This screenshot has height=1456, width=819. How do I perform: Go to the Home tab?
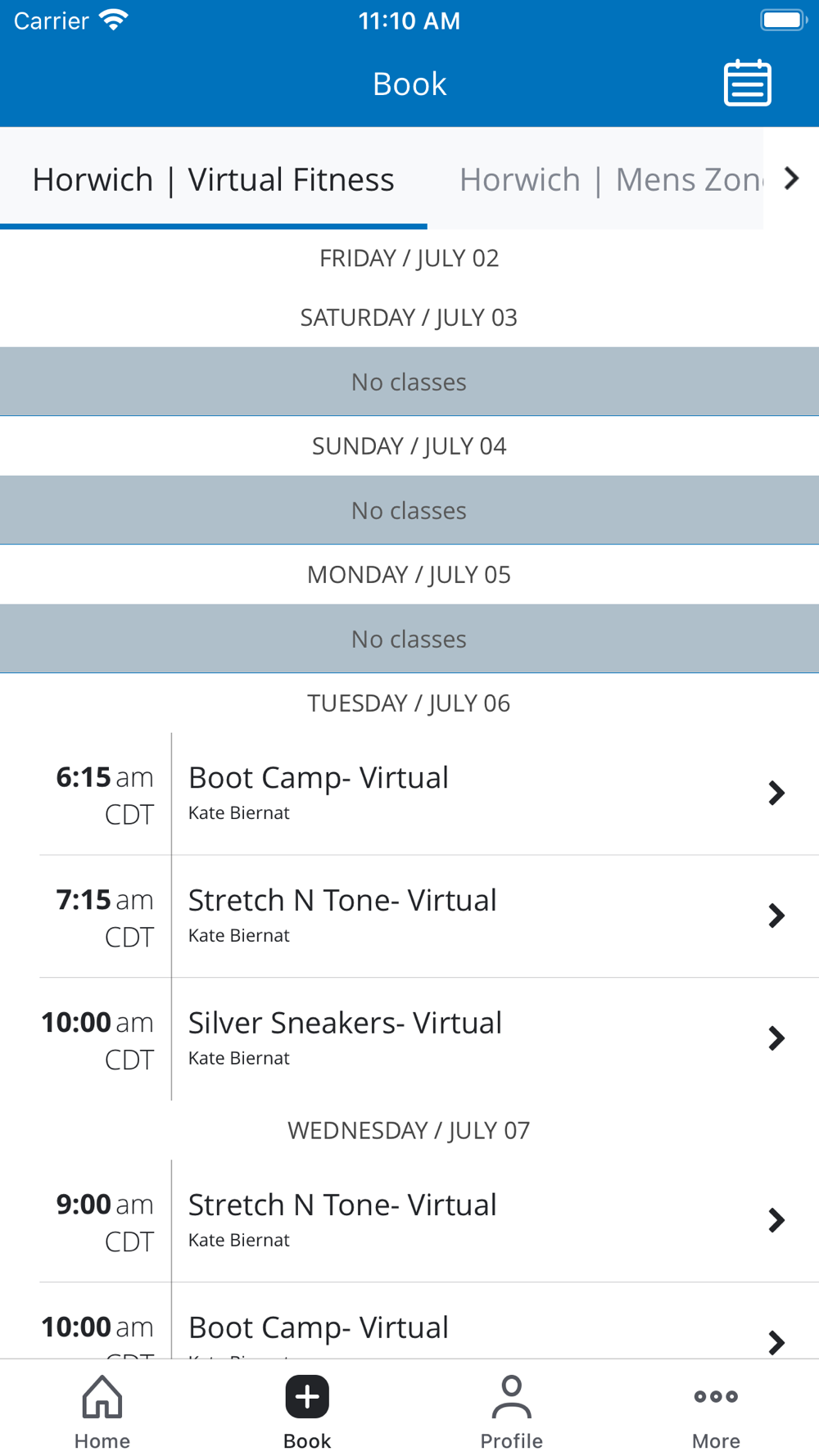click(x=102, y=1412)
